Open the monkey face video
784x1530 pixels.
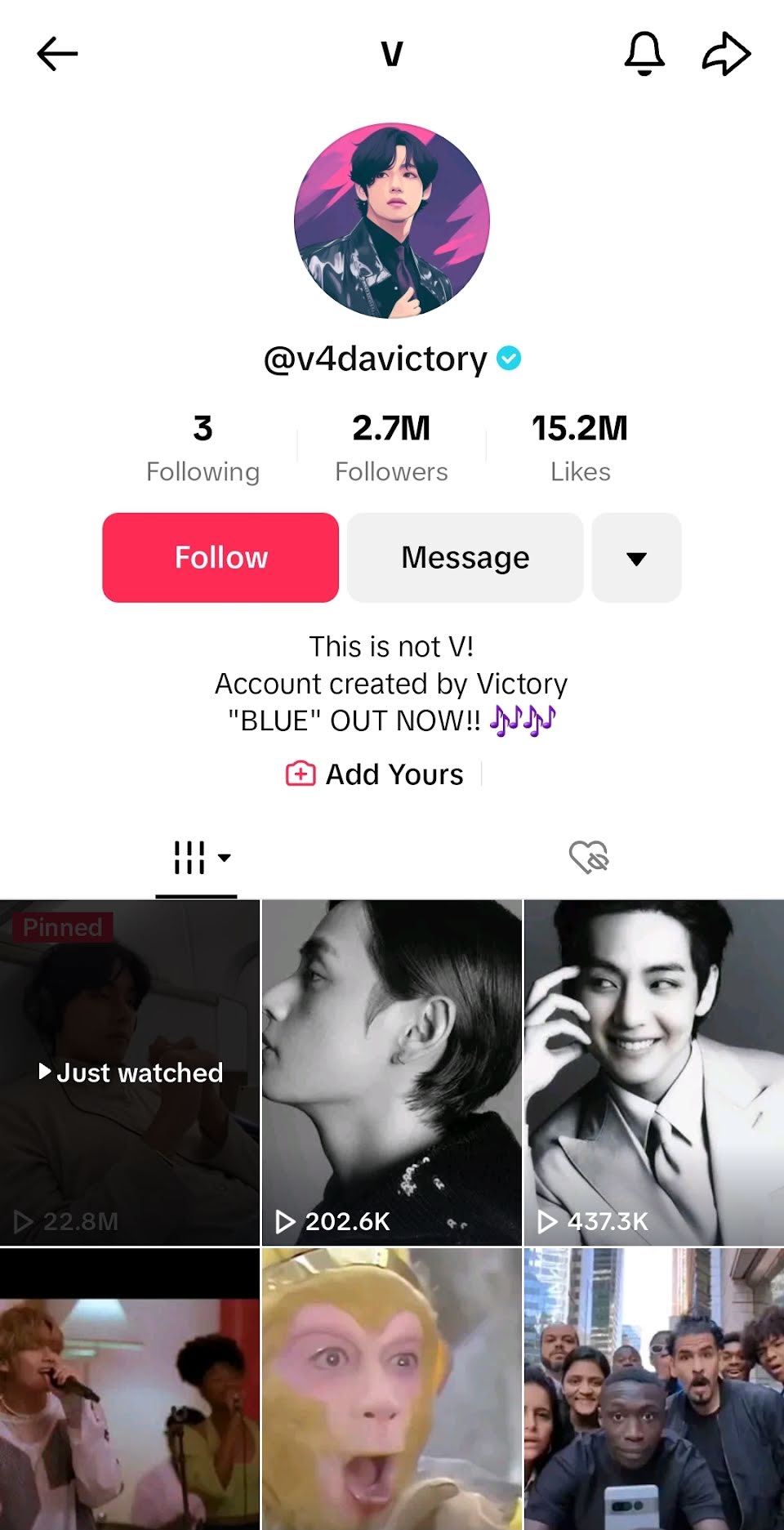(392, 1389)
